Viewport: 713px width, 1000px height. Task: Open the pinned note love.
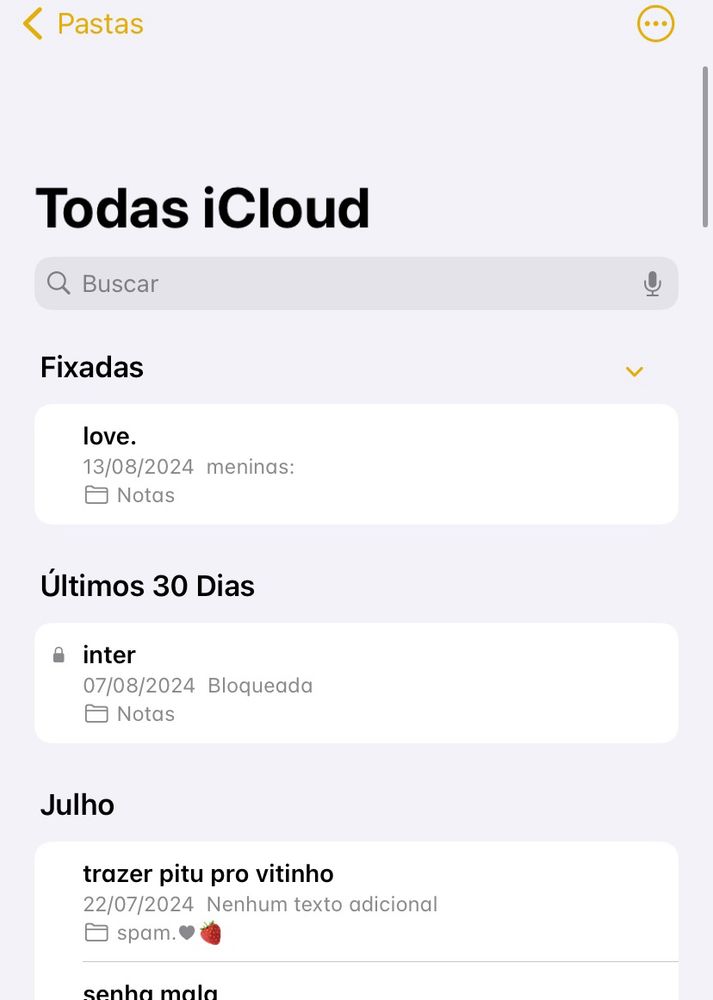pos(356,464)
